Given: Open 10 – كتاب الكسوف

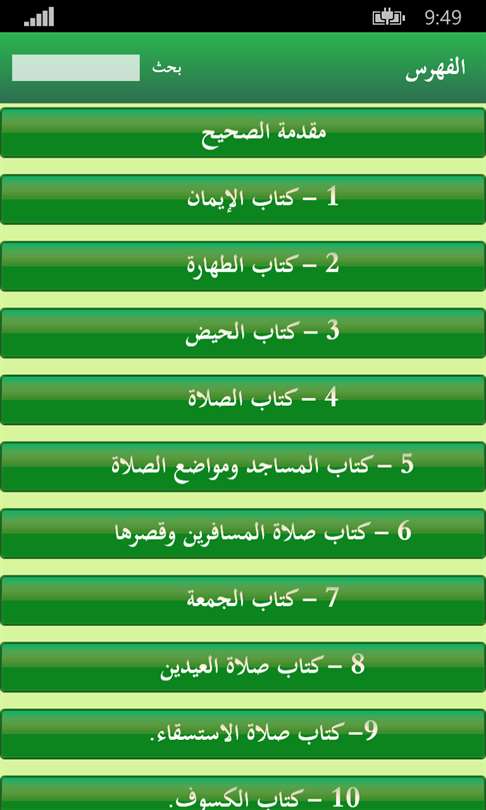Looking at the screenshot, I should 243,792.
